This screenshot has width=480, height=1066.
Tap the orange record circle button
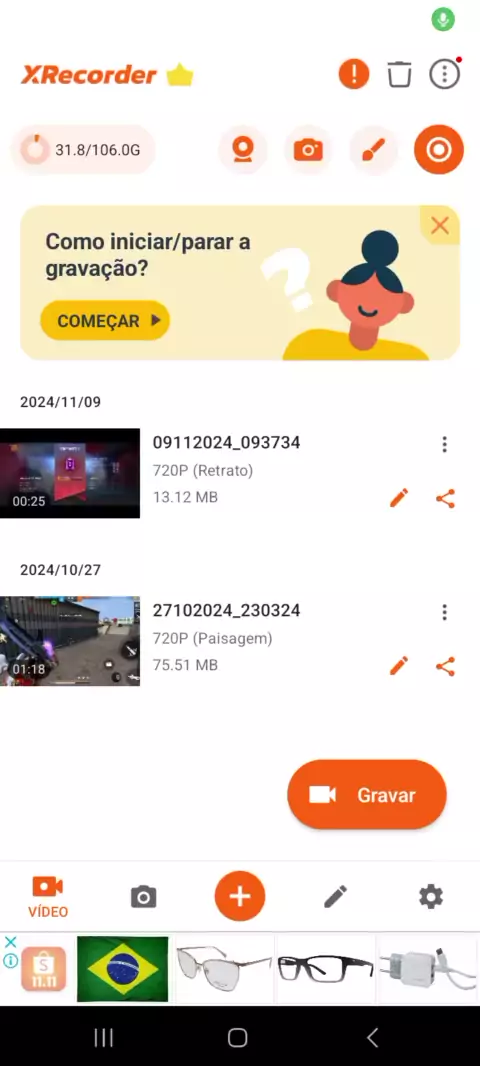click(x=439, y=150)
